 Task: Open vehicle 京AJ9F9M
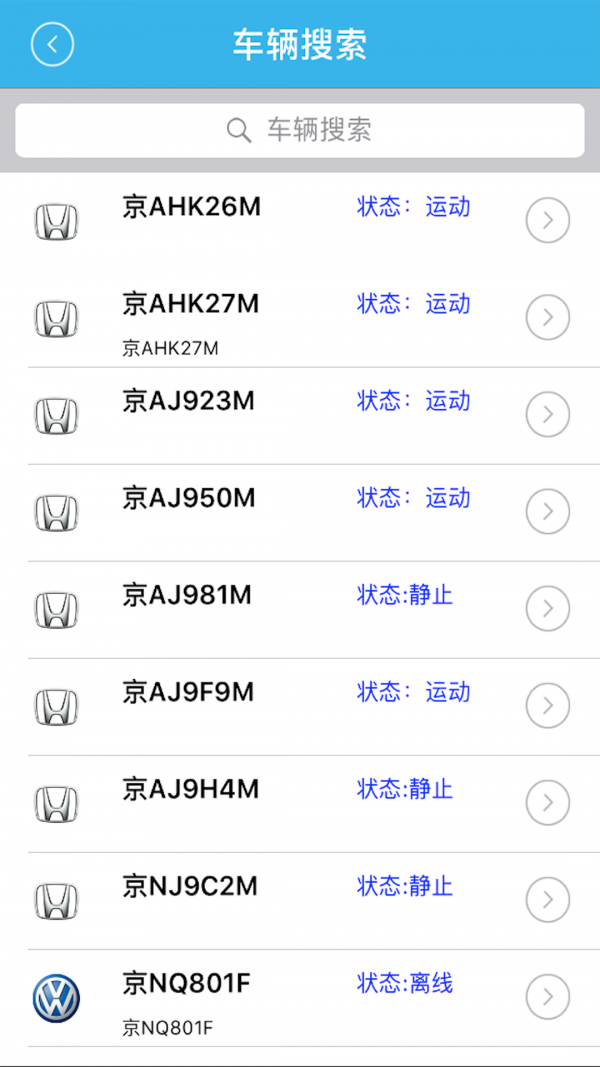pyautogui.click(x=300, y=706)
